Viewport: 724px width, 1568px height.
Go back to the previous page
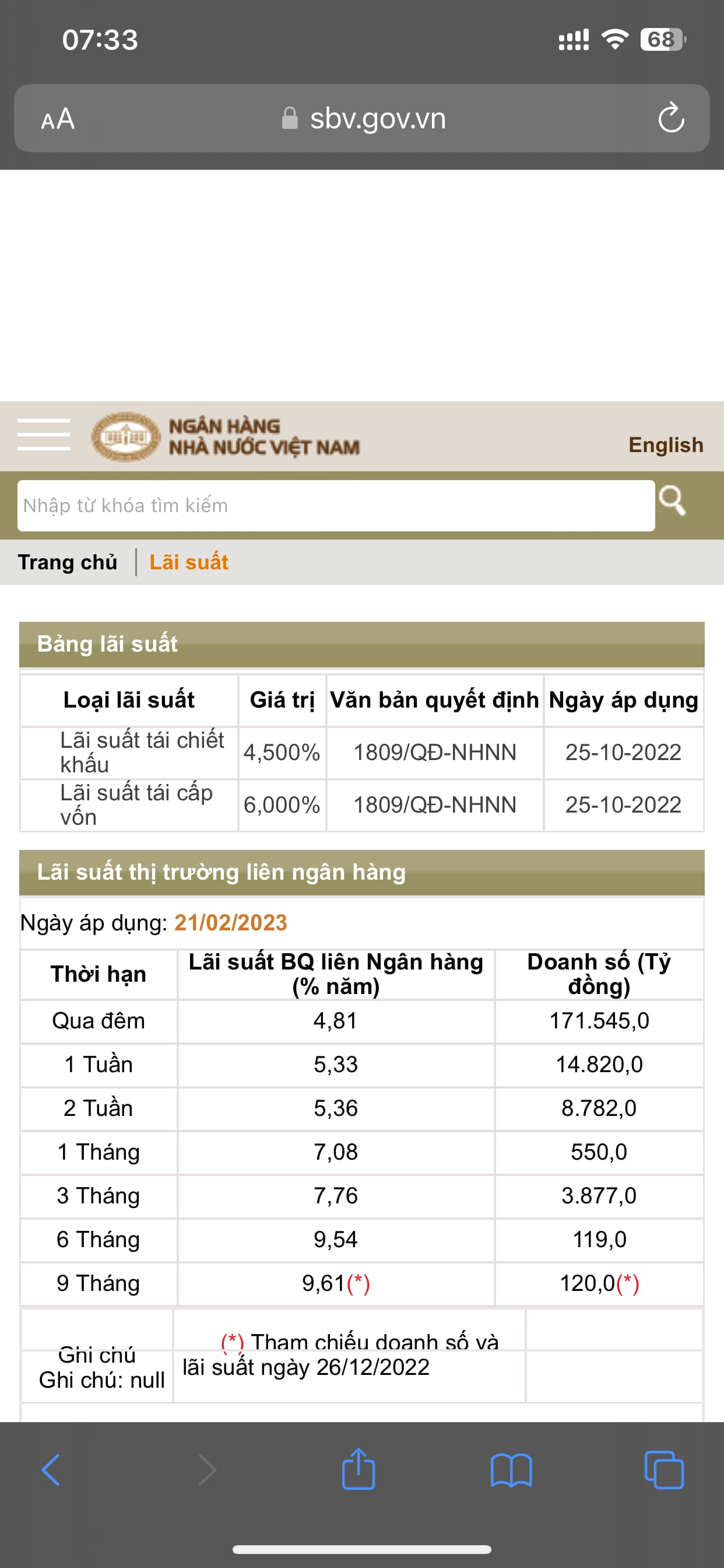coord(51,1470)
